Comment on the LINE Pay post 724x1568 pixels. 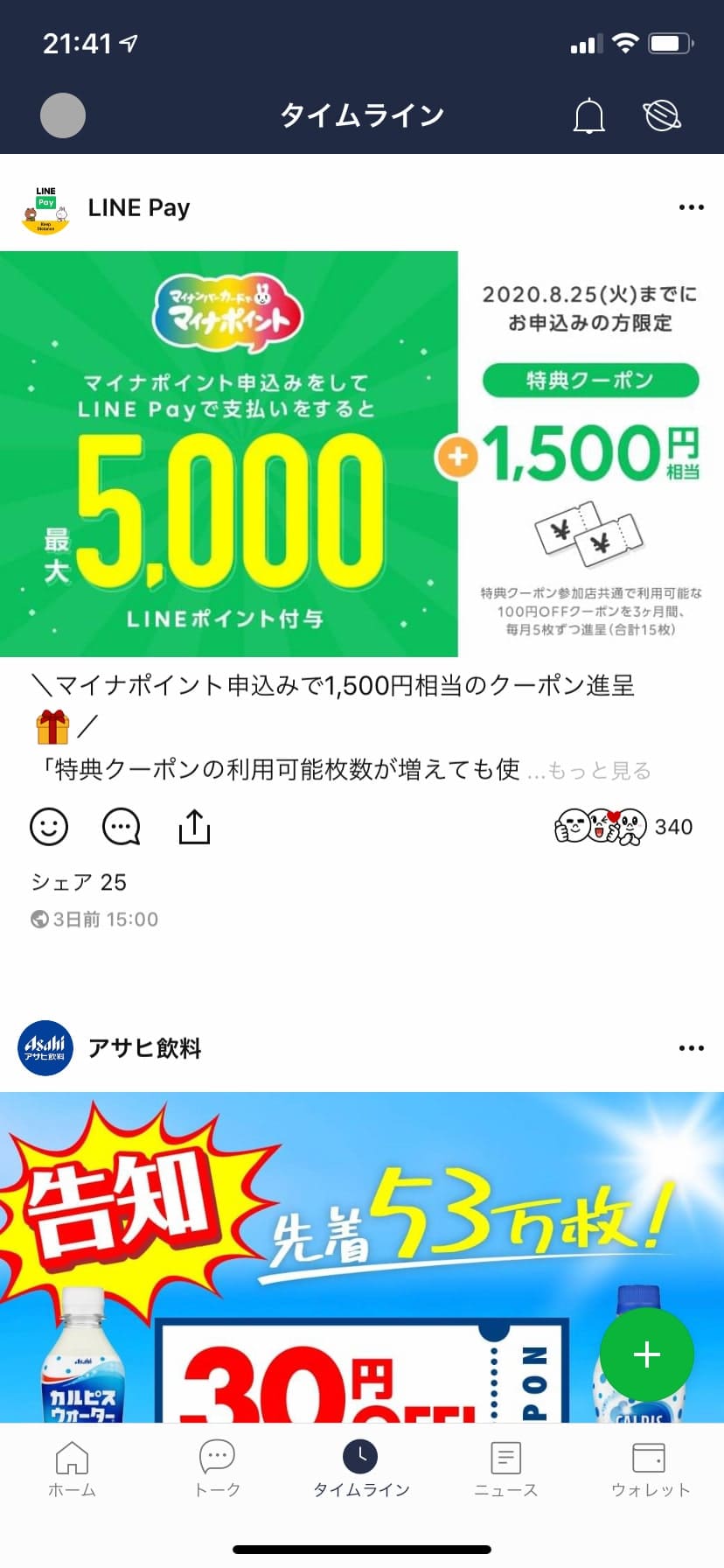pos(121,826)
